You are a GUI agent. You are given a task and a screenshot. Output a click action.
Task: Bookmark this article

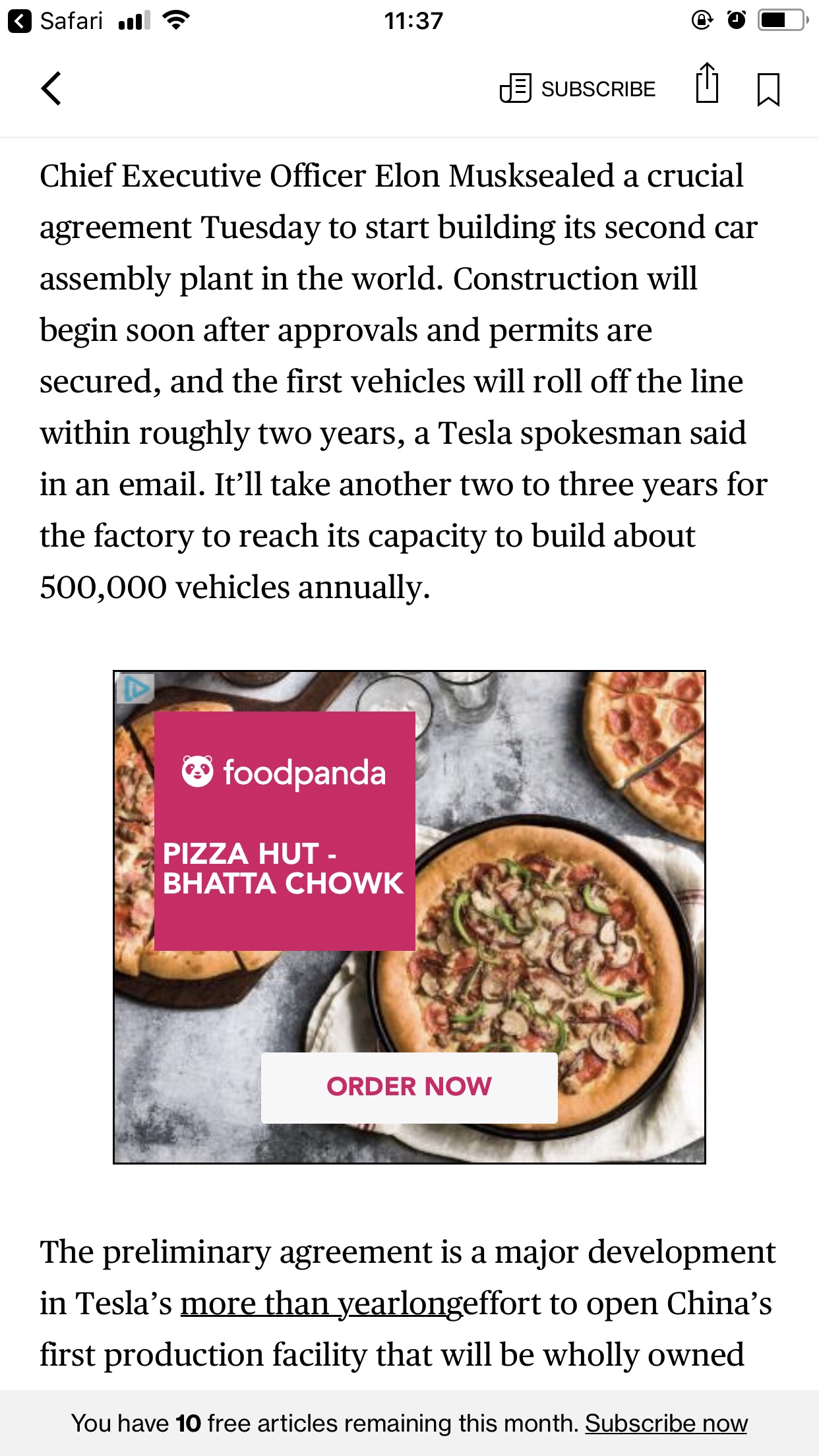point(768,89)
